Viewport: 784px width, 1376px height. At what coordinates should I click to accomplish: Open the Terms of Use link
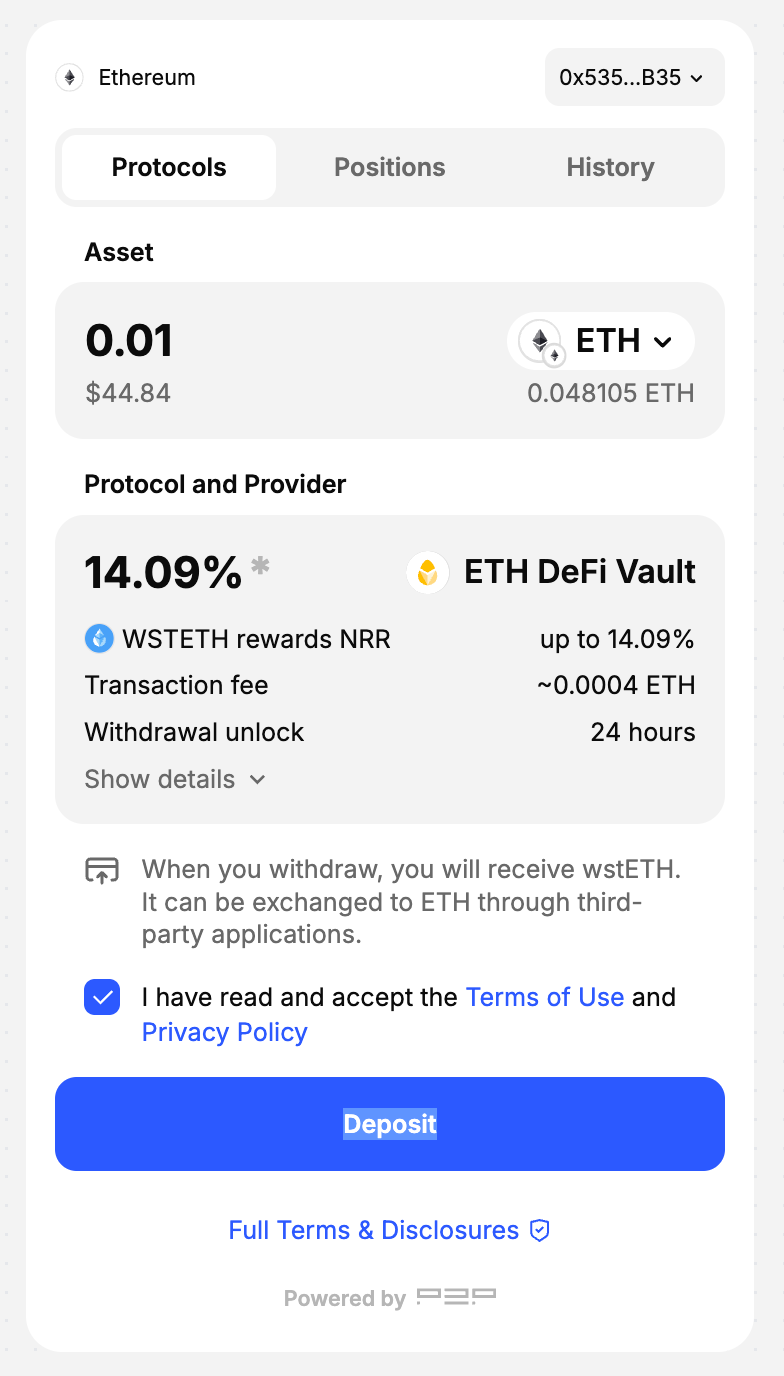click(x=545, y=997)
